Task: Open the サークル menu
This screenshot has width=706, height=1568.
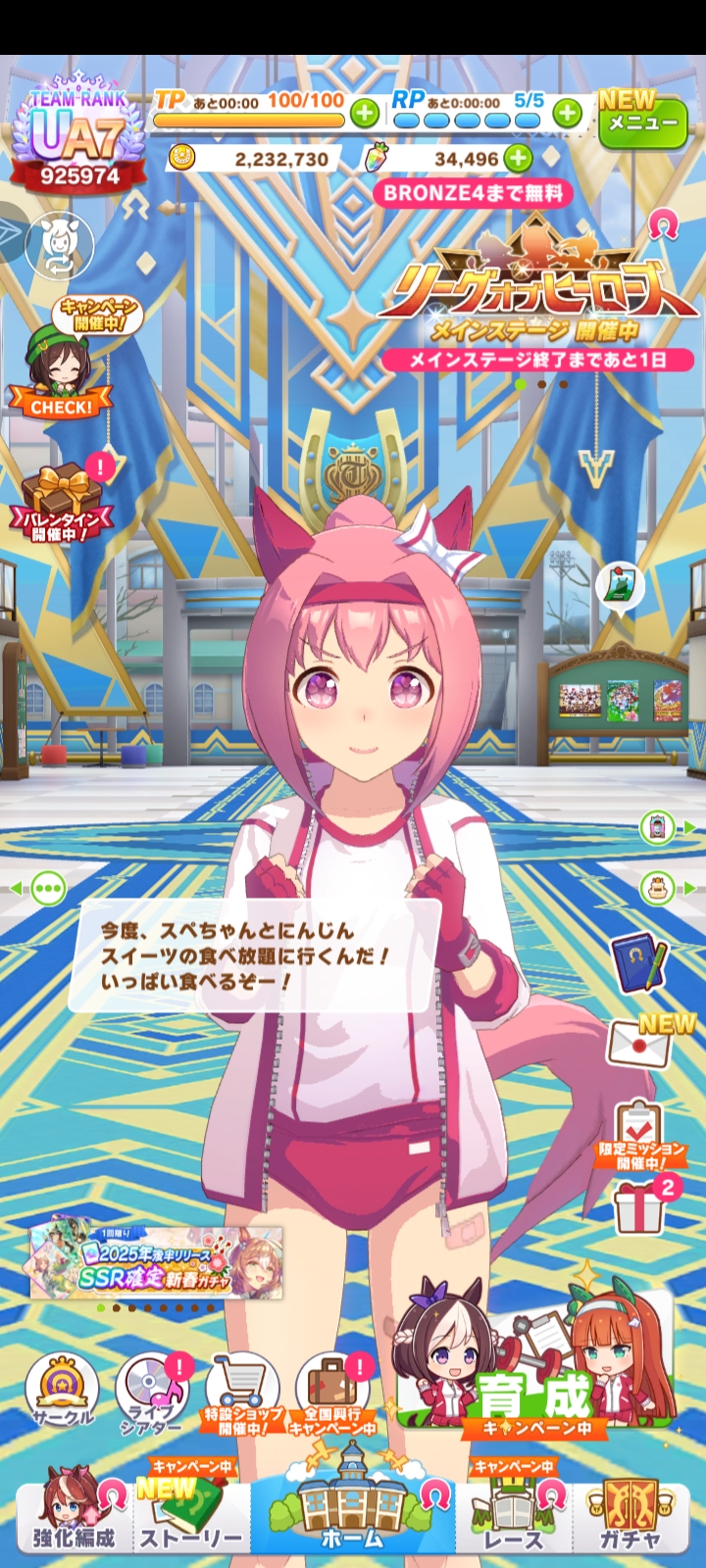Action: point(61,1392)
